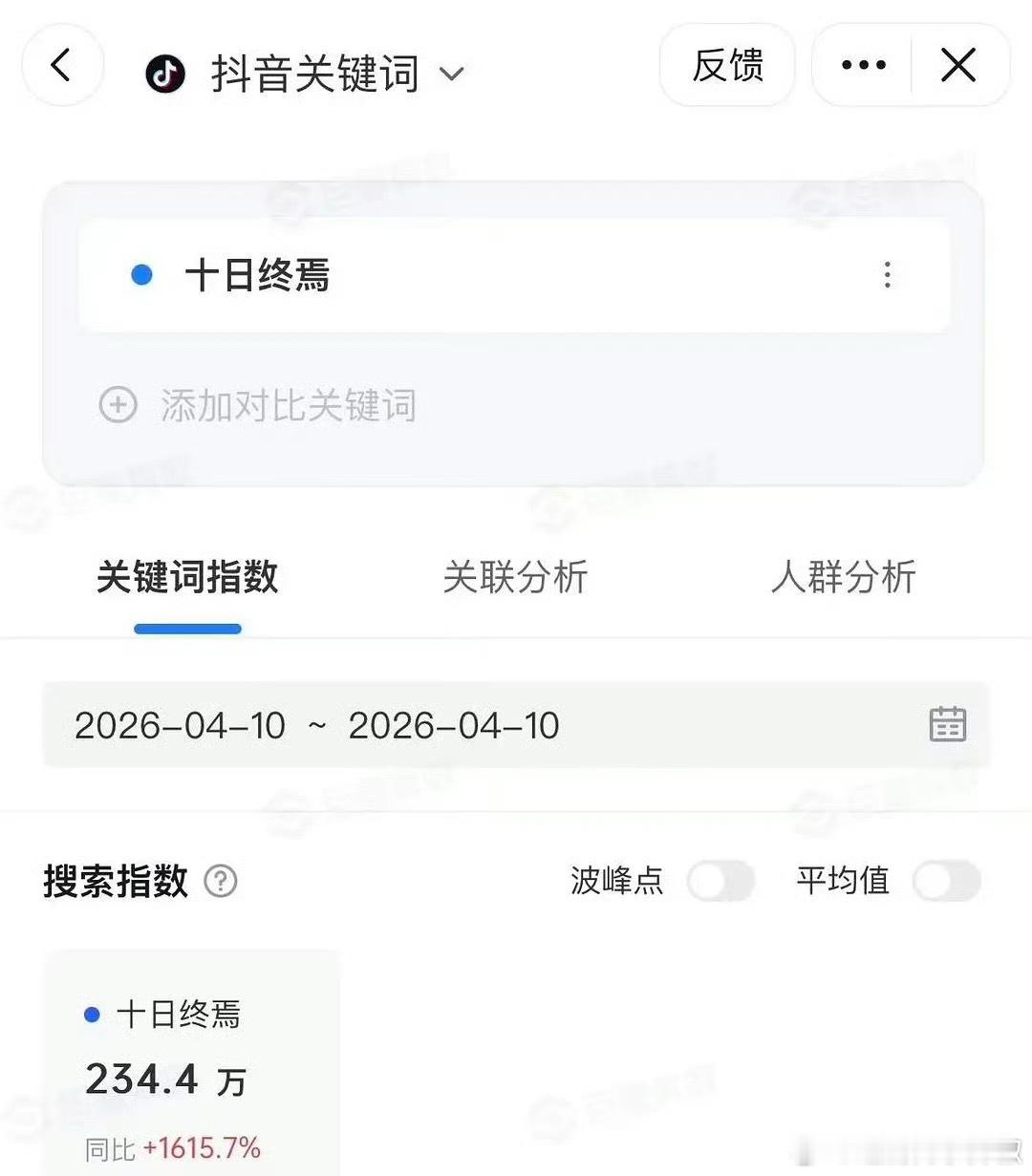
Task: Select the 关键词指数 tab
Action: pos(187,577)
